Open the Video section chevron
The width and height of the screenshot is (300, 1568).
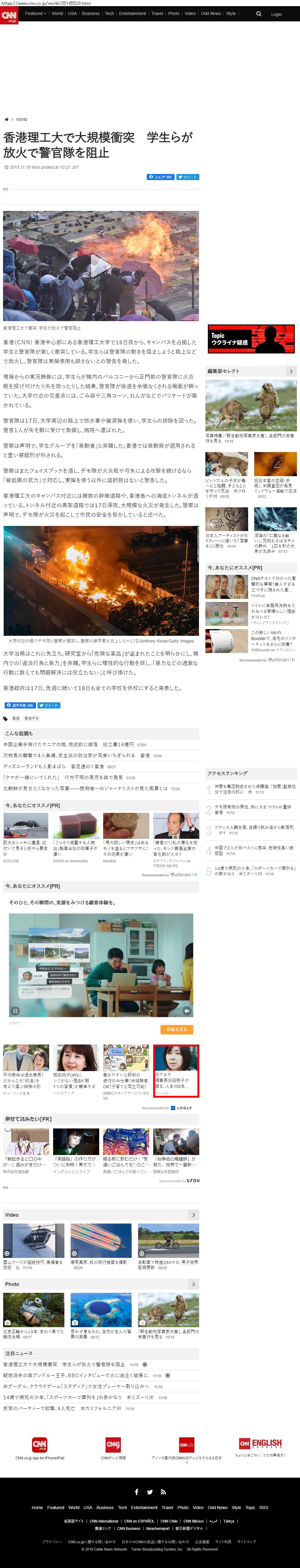(x=193, y=1215)
